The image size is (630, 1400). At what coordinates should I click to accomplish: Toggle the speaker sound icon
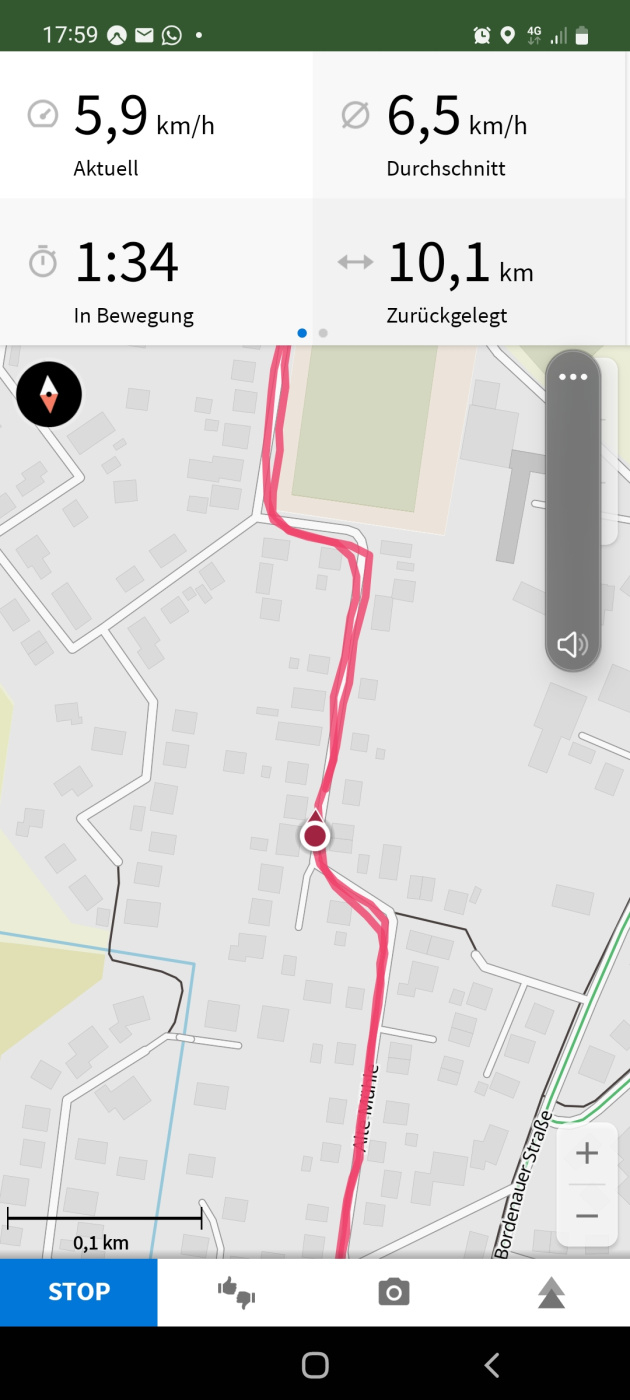[572, 644]
